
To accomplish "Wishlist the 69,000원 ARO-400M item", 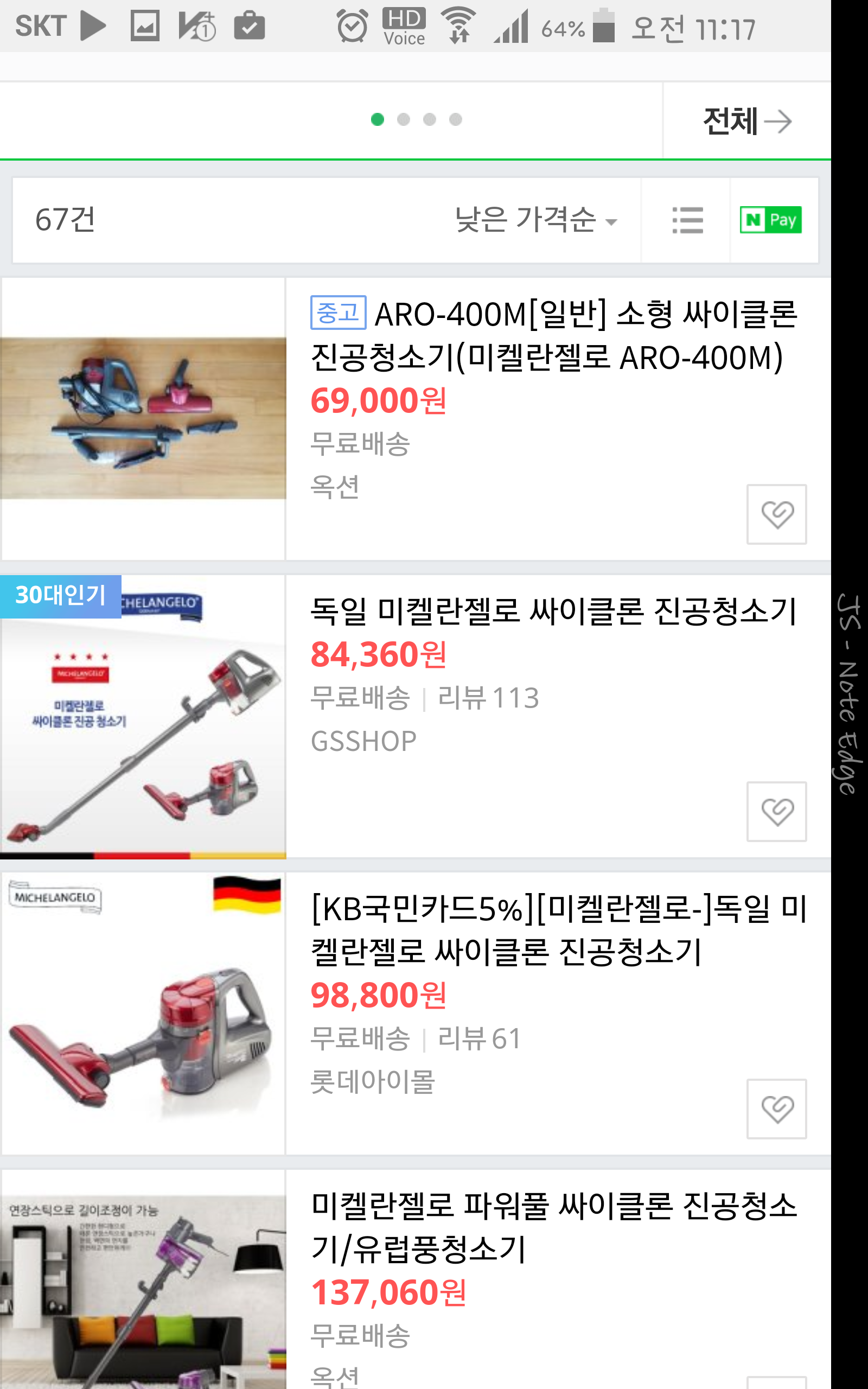I will pyautogui.click(x=776, y=514).
